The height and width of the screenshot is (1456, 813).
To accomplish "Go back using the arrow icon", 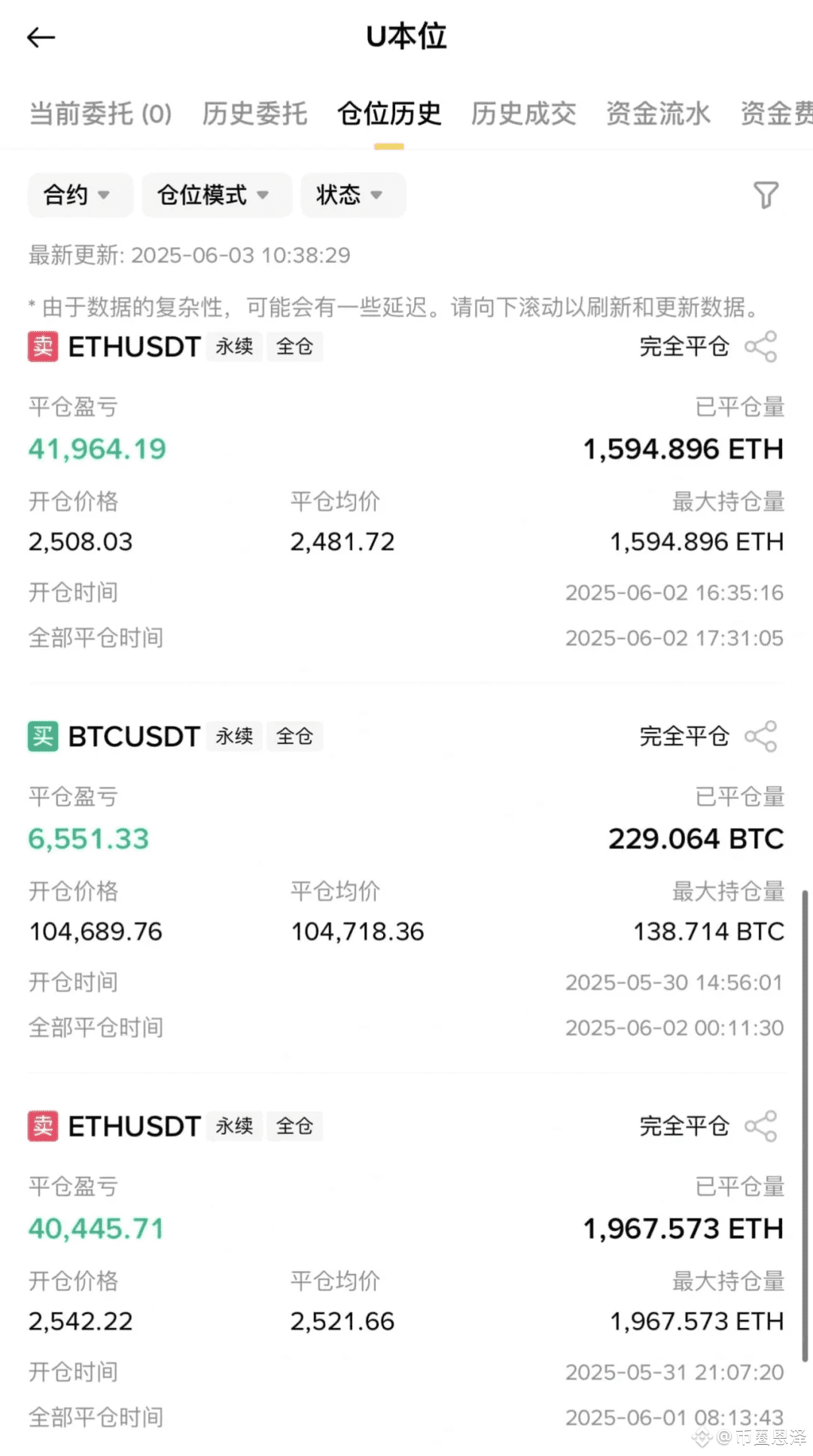I will [41, 37].
